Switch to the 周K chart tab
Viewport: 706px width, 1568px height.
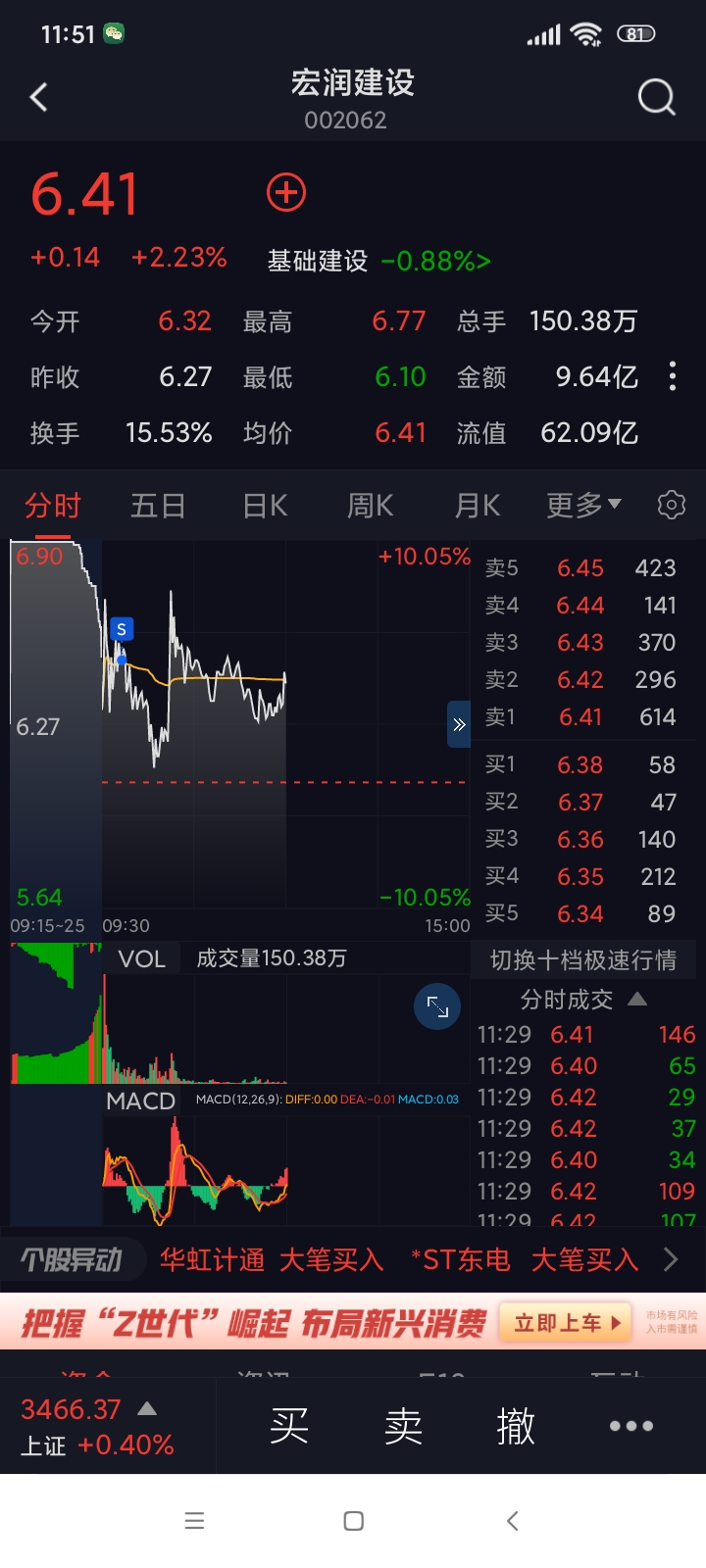tap(371, 506)
